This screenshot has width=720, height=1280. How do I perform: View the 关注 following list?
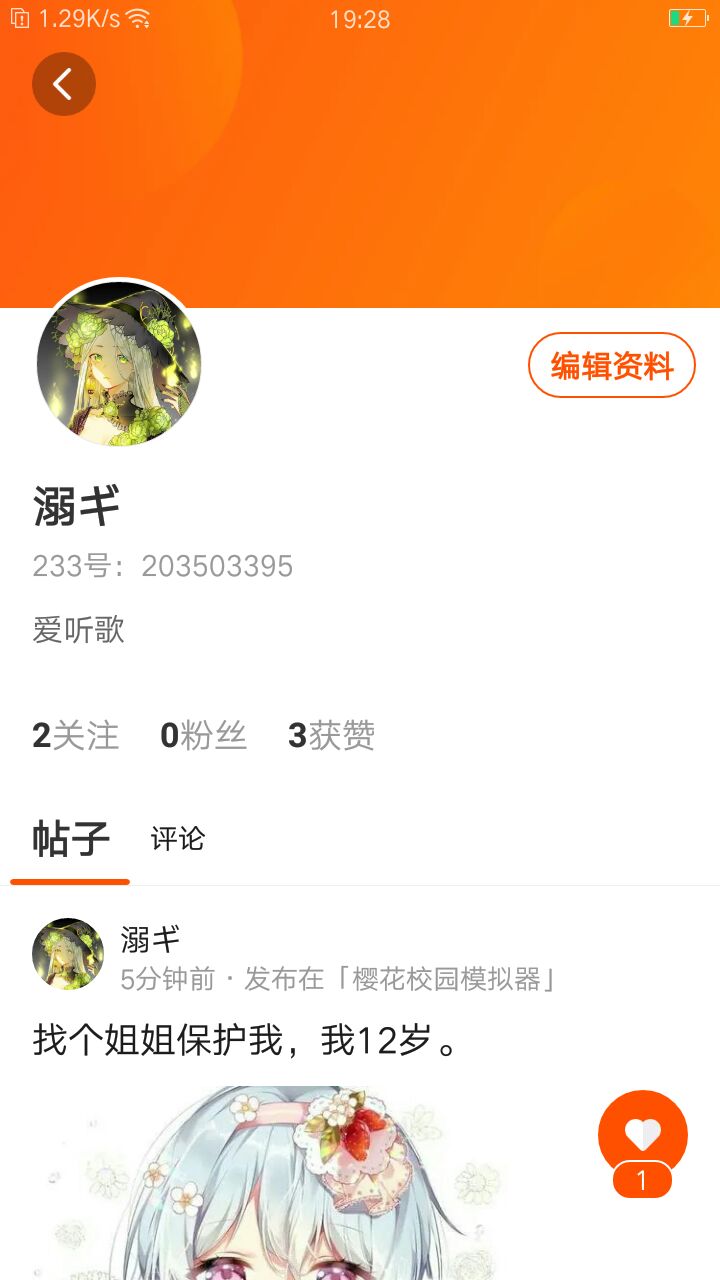pyautogui.click(x=76, y=736)
